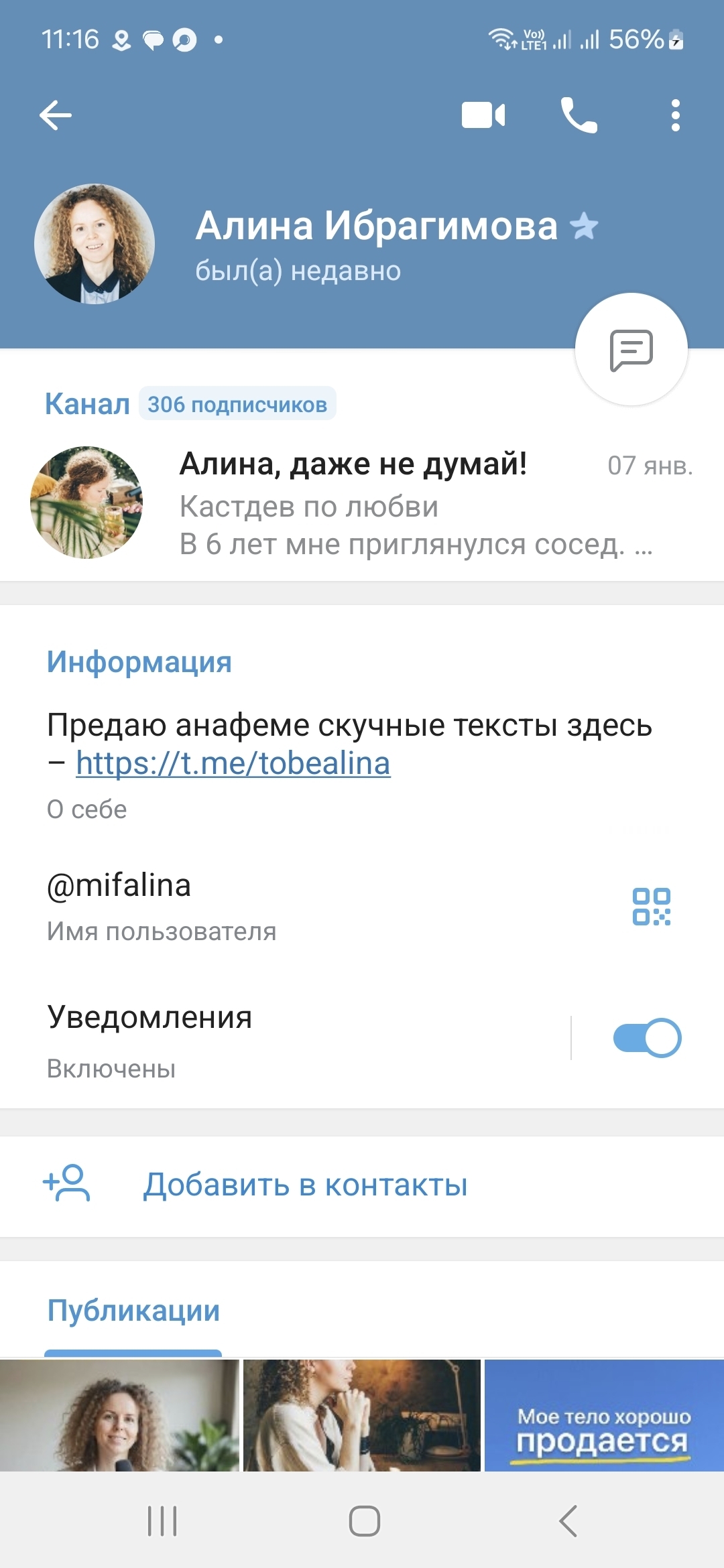Open the first publication photo of smiling woman
The image size is (724, 1568).
119,1415
